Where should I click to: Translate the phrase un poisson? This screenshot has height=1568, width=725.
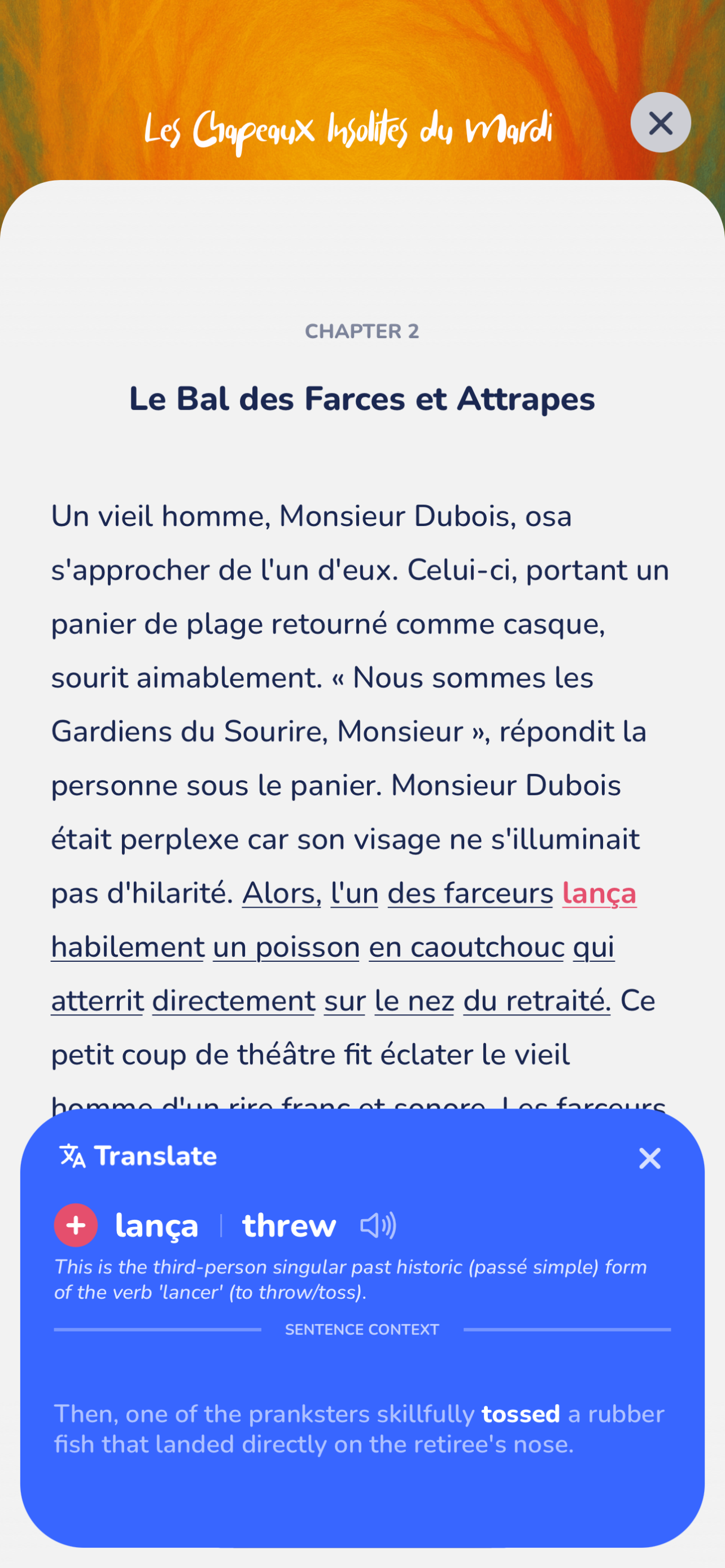coord(286,947)
